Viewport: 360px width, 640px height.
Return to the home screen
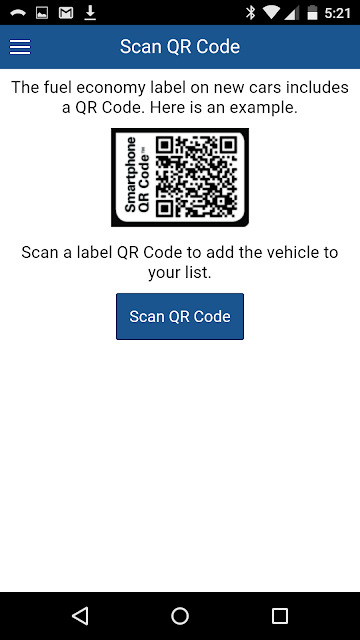pos(180,616)
